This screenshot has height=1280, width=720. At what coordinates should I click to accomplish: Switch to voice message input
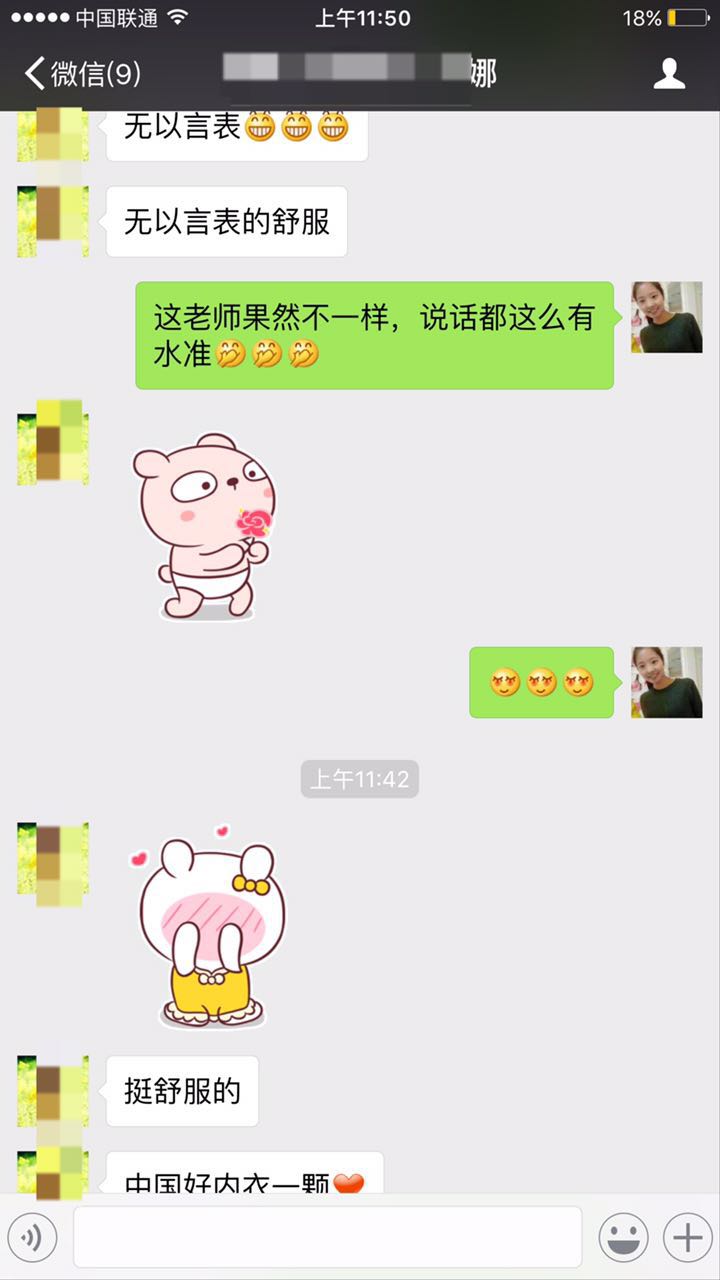pos(32,1238)
